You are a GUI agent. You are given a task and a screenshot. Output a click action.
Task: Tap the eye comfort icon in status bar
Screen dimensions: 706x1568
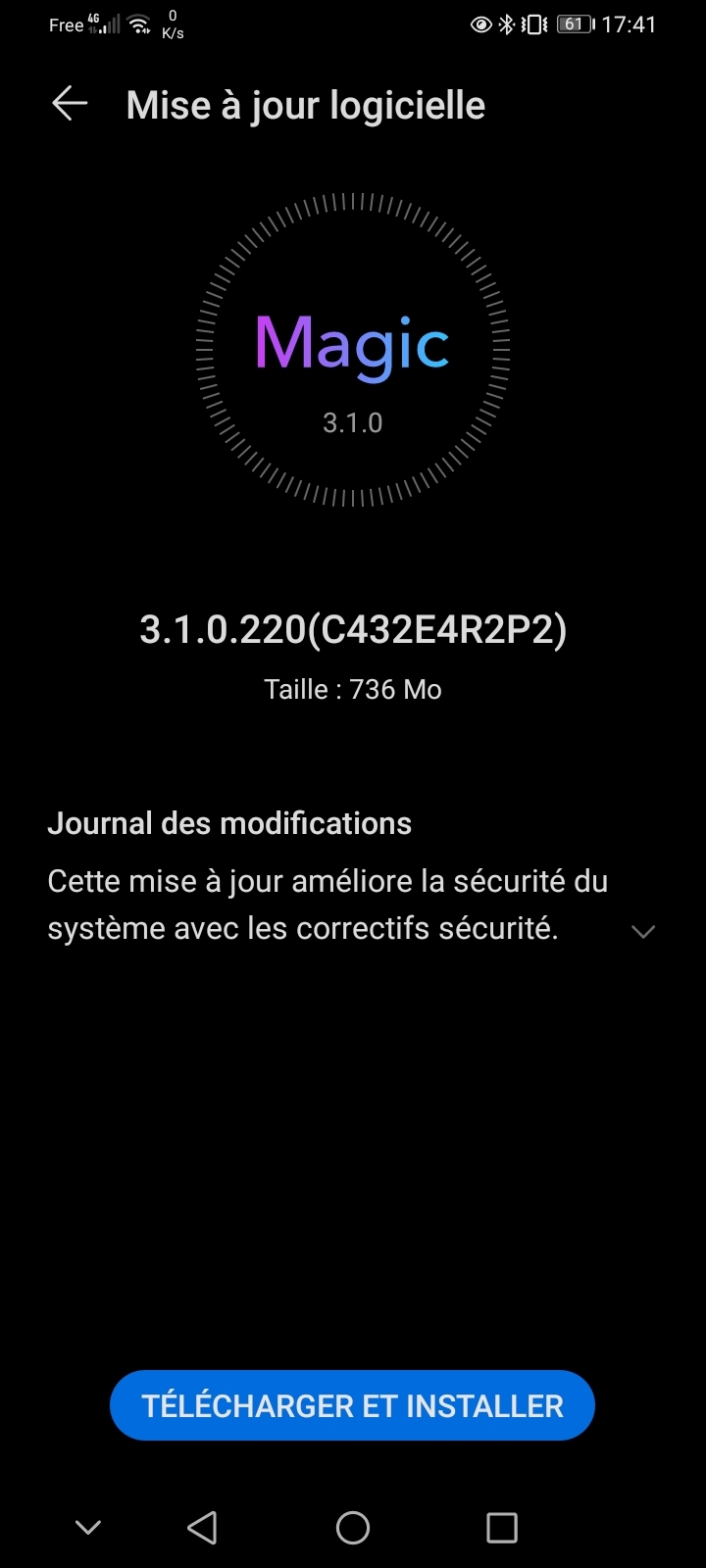[x=479, y=24]
